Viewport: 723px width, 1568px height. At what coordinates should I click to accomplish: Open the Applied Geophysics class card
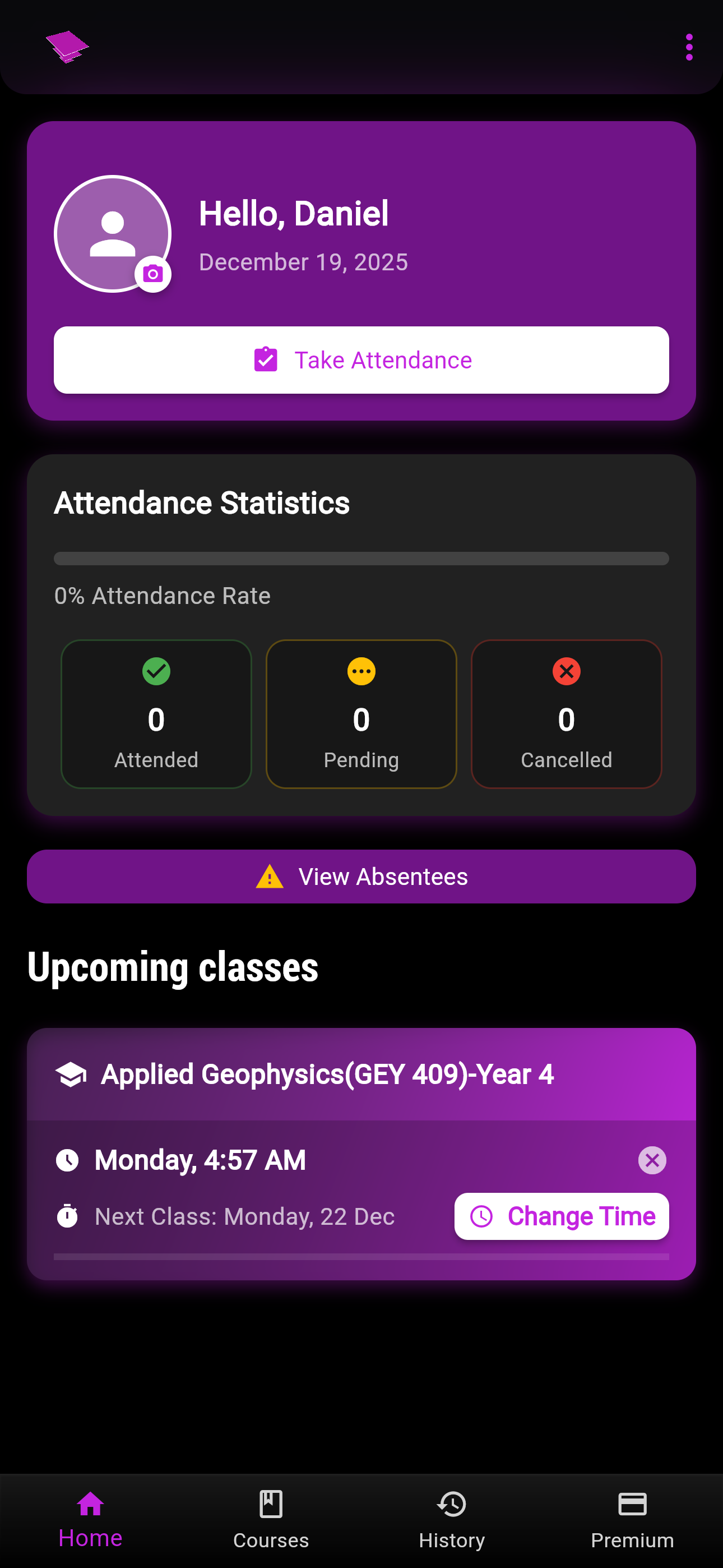pyautogui.click(x=327, y=1074)
